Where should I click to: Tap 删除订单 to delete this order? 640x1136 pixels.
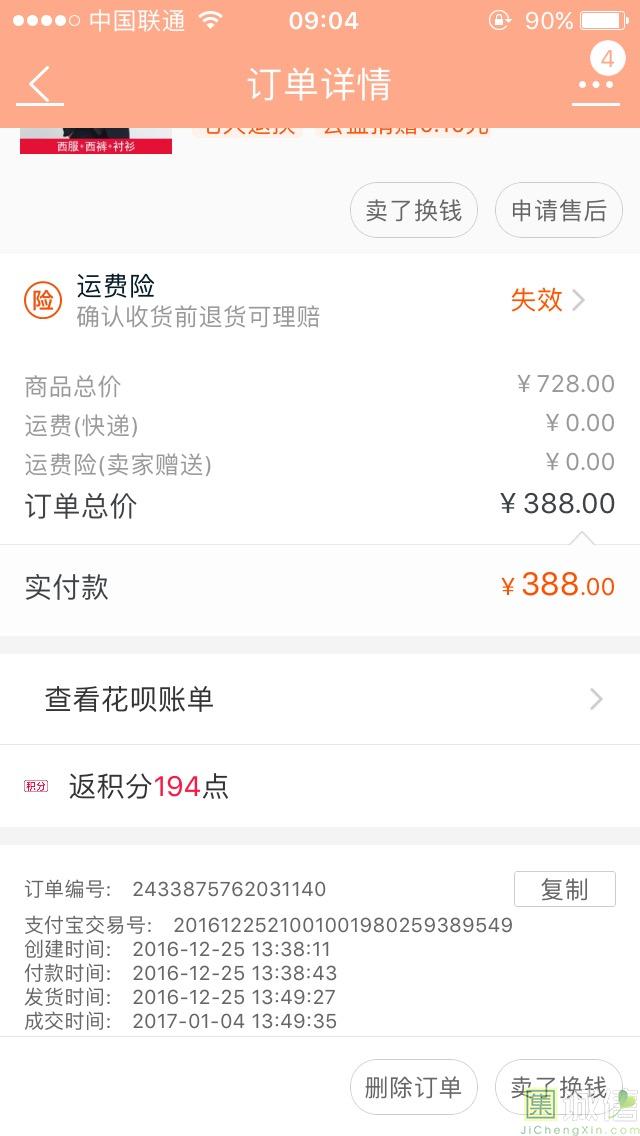click(414, 1087)
